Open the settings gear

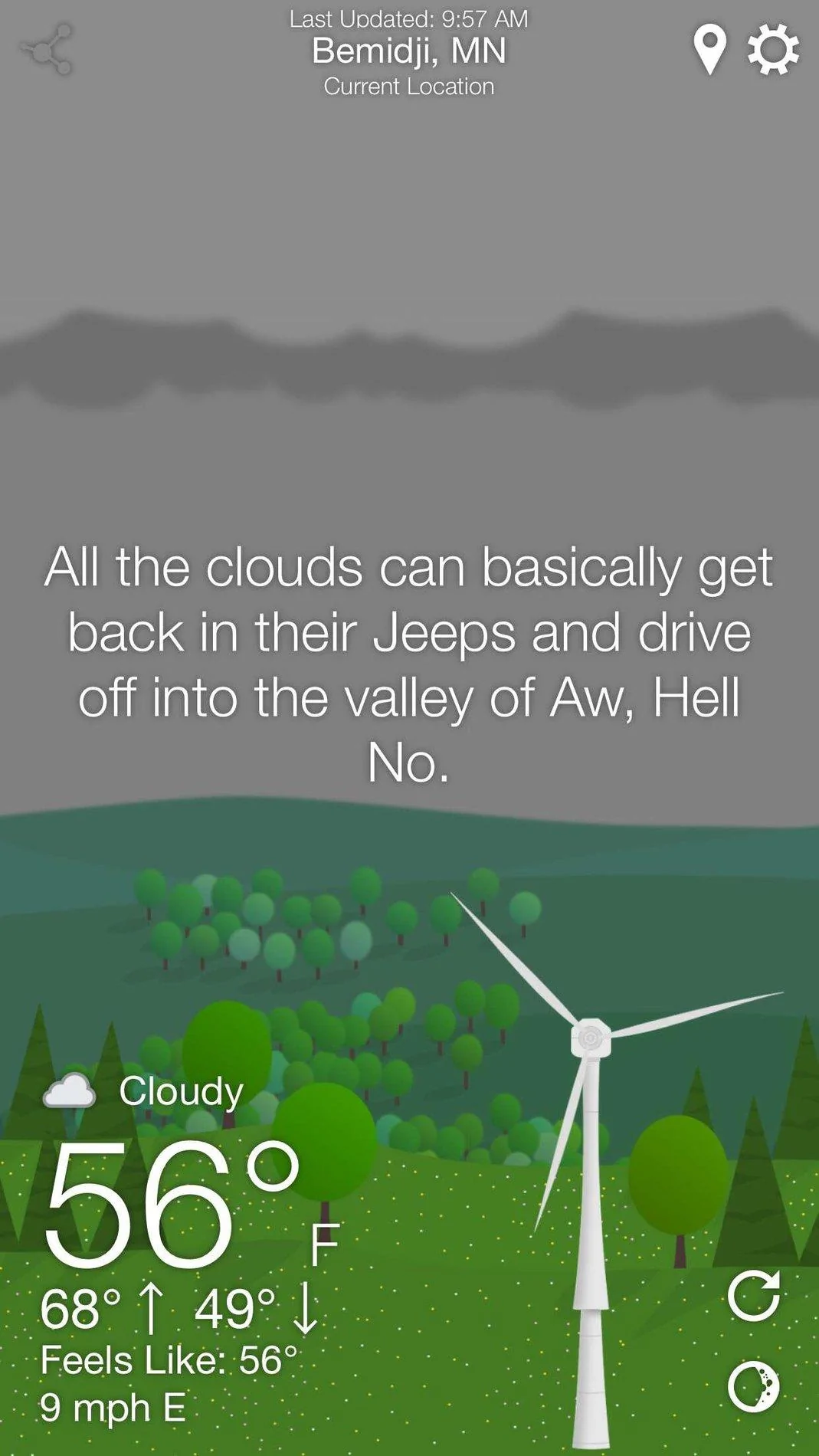(x=773, y=49)
